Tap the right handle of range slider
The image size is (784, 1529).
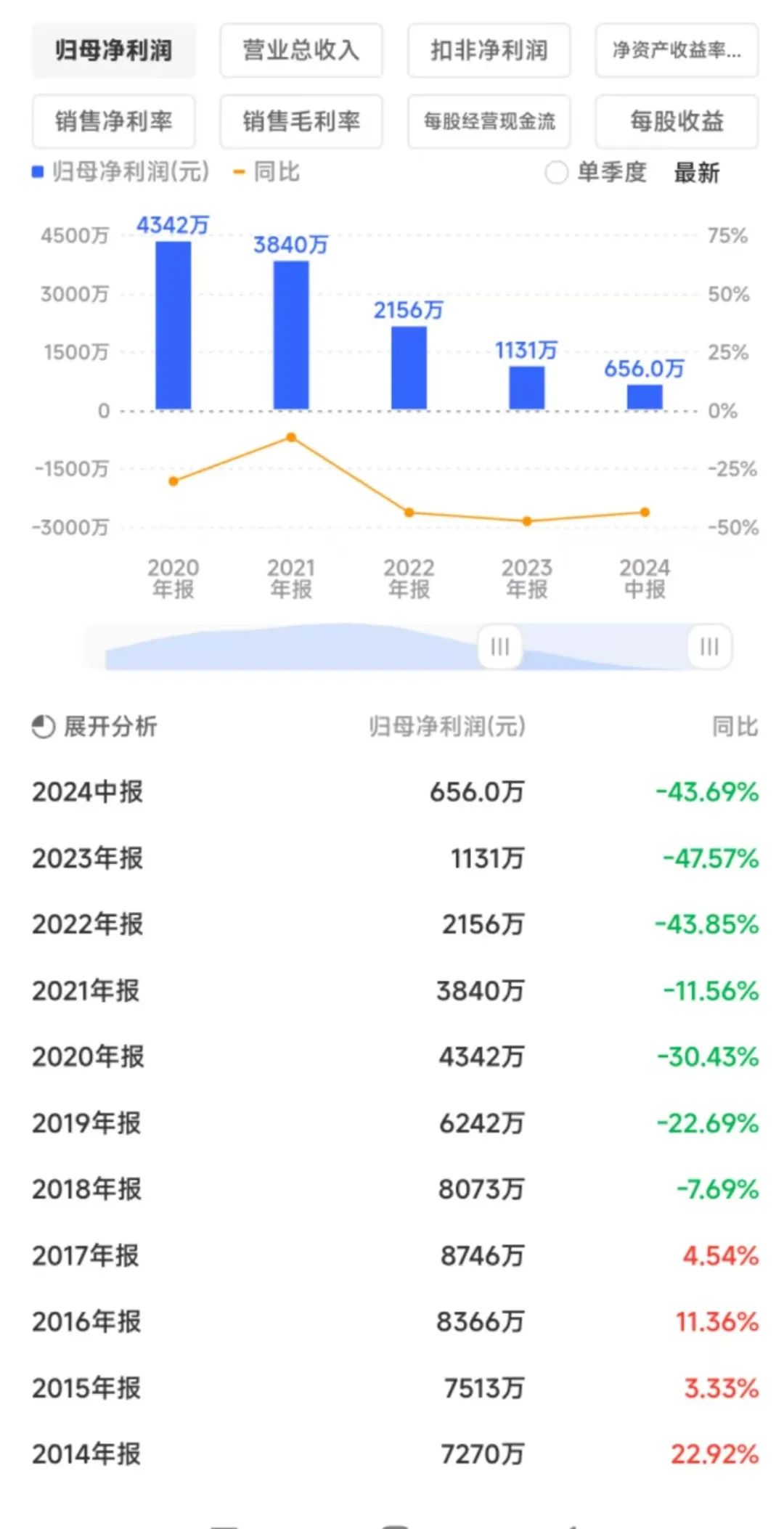click(x=709, y=646)
